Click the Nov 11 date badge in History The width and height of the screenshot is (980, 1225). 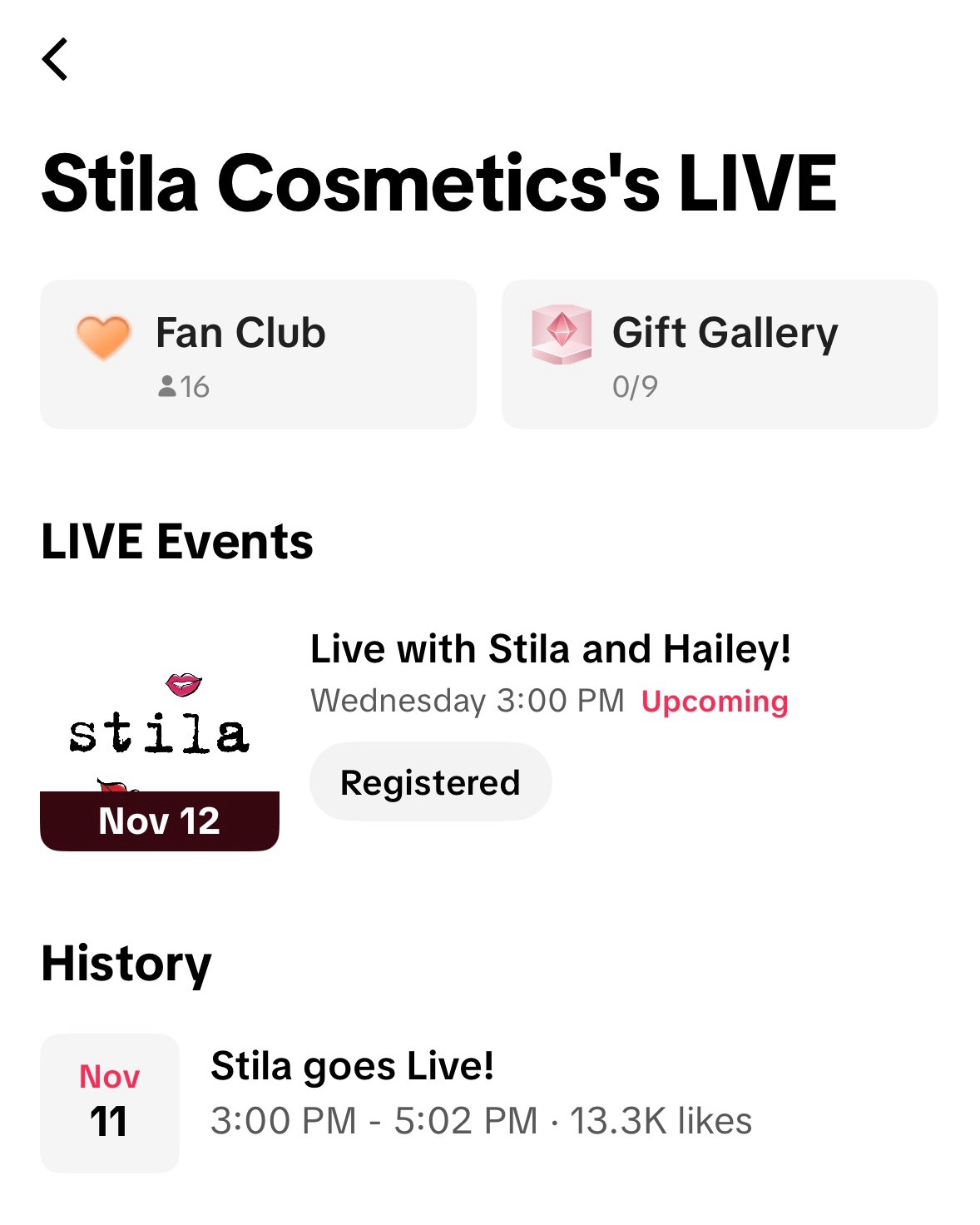tap(110, 1099)
